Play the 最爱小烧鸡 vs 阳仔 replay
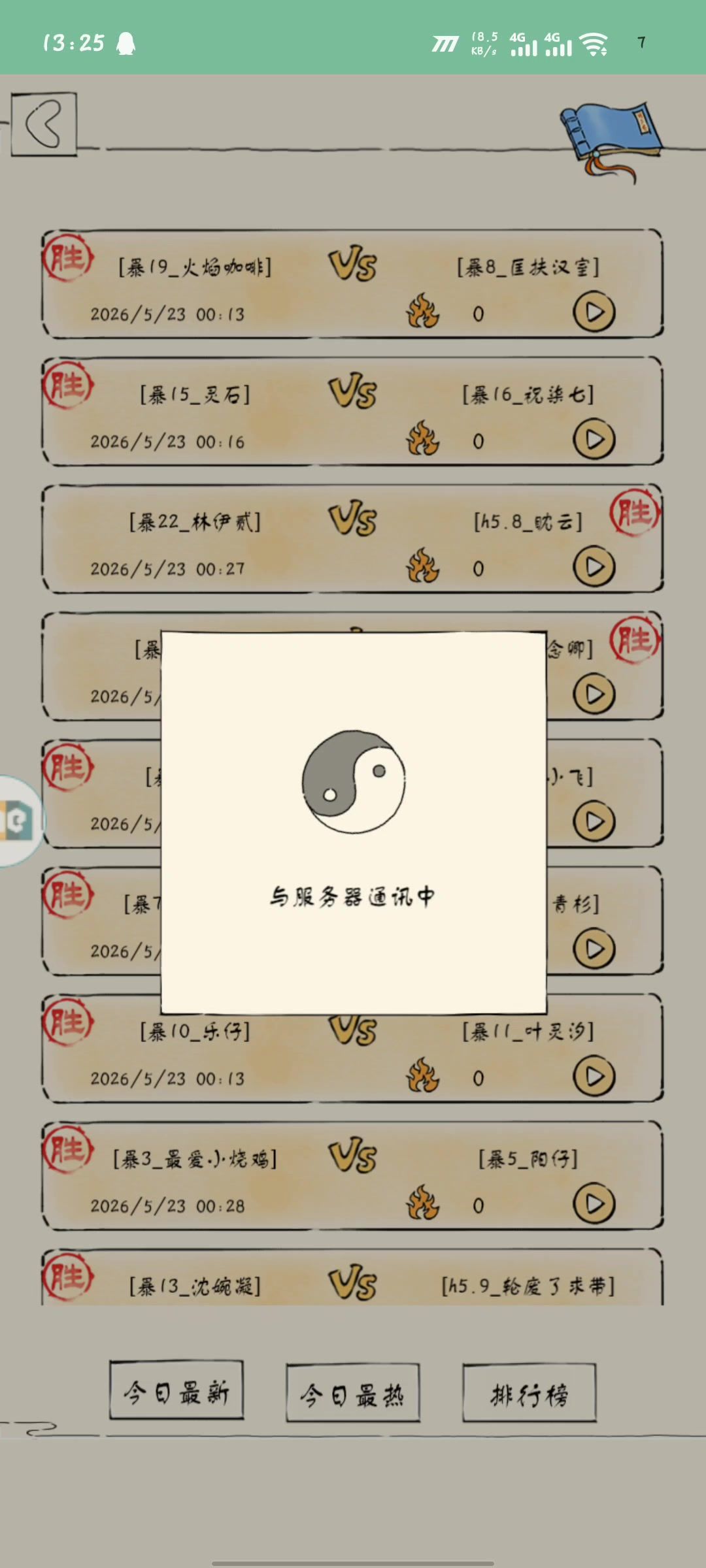The image size is (706, 1568). (x=594, y=1204)
